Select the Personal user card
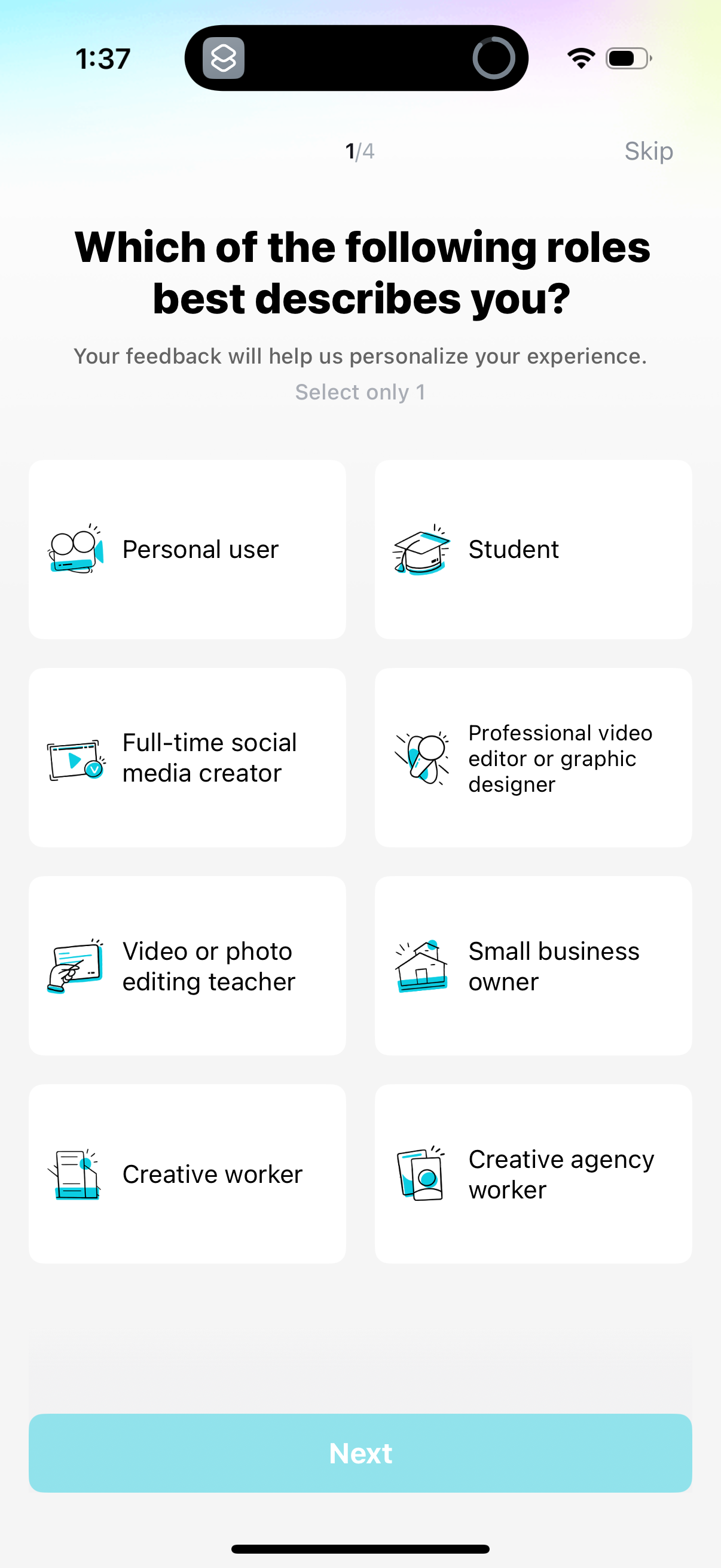This screenshot has width=721, height=1568. tap(187, 549)
